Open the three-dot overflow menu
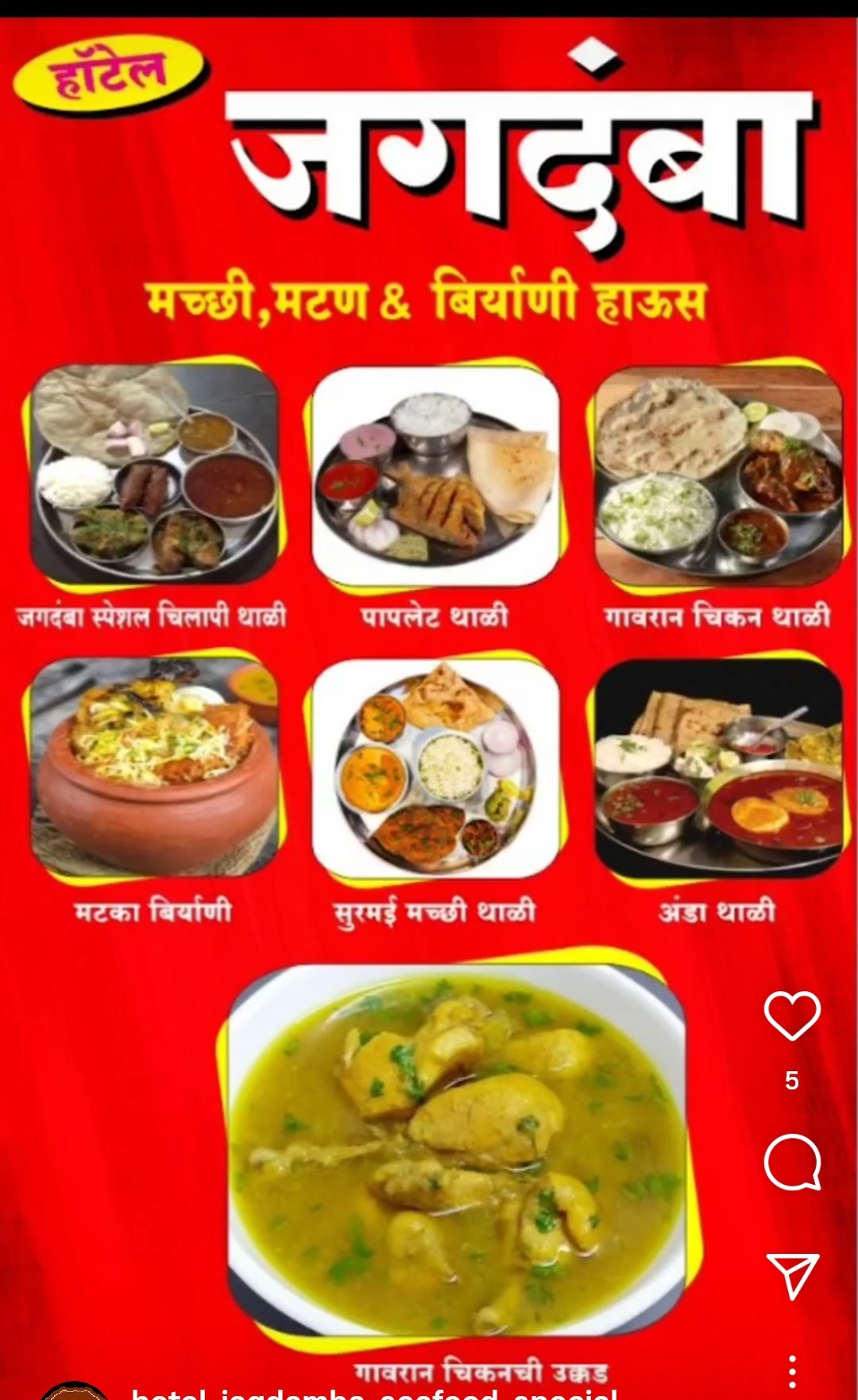Screen dimensions: 858x1400 [x=792, y=1372]
